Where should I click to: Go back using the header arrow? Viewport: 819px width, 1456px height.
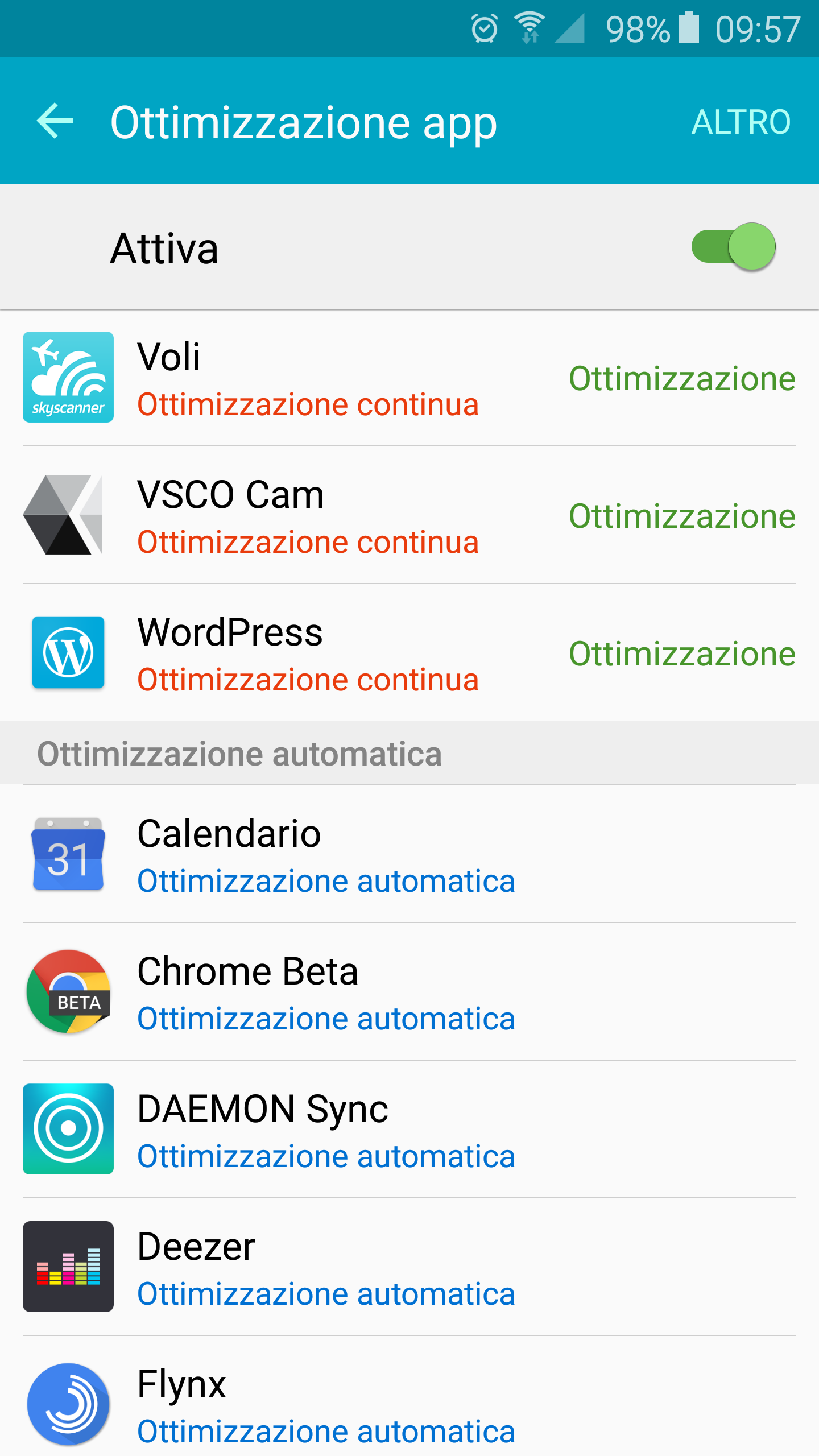click(55, 121)
